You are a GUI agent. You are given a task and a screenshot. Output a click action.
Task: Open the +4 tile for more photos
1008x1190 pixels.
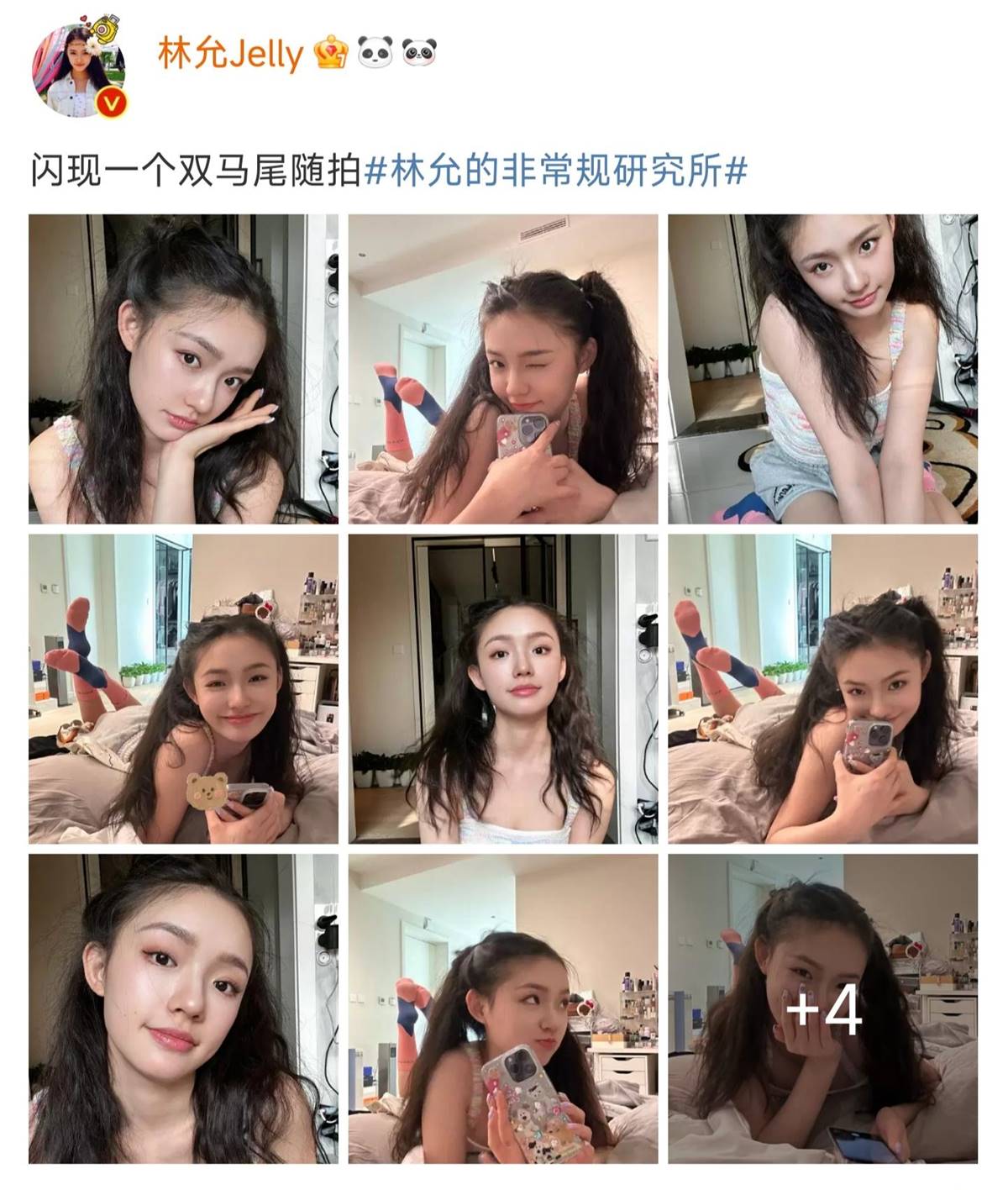[x=822, y=1008]
